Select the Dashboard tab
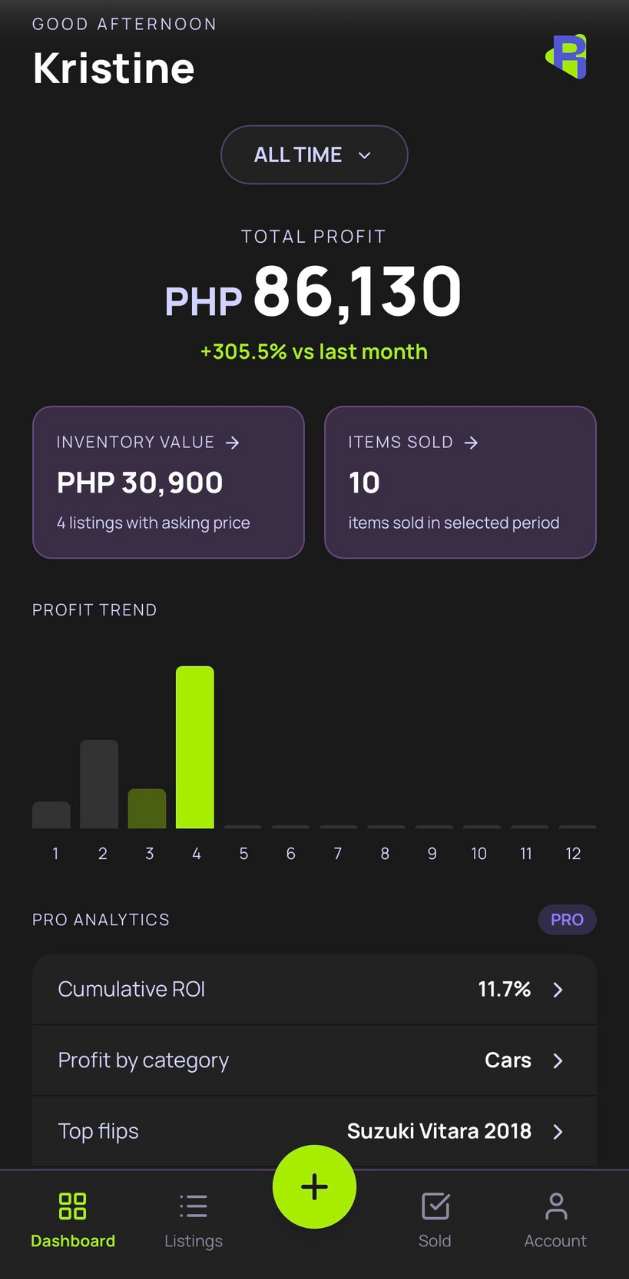 click(73, 1220)
